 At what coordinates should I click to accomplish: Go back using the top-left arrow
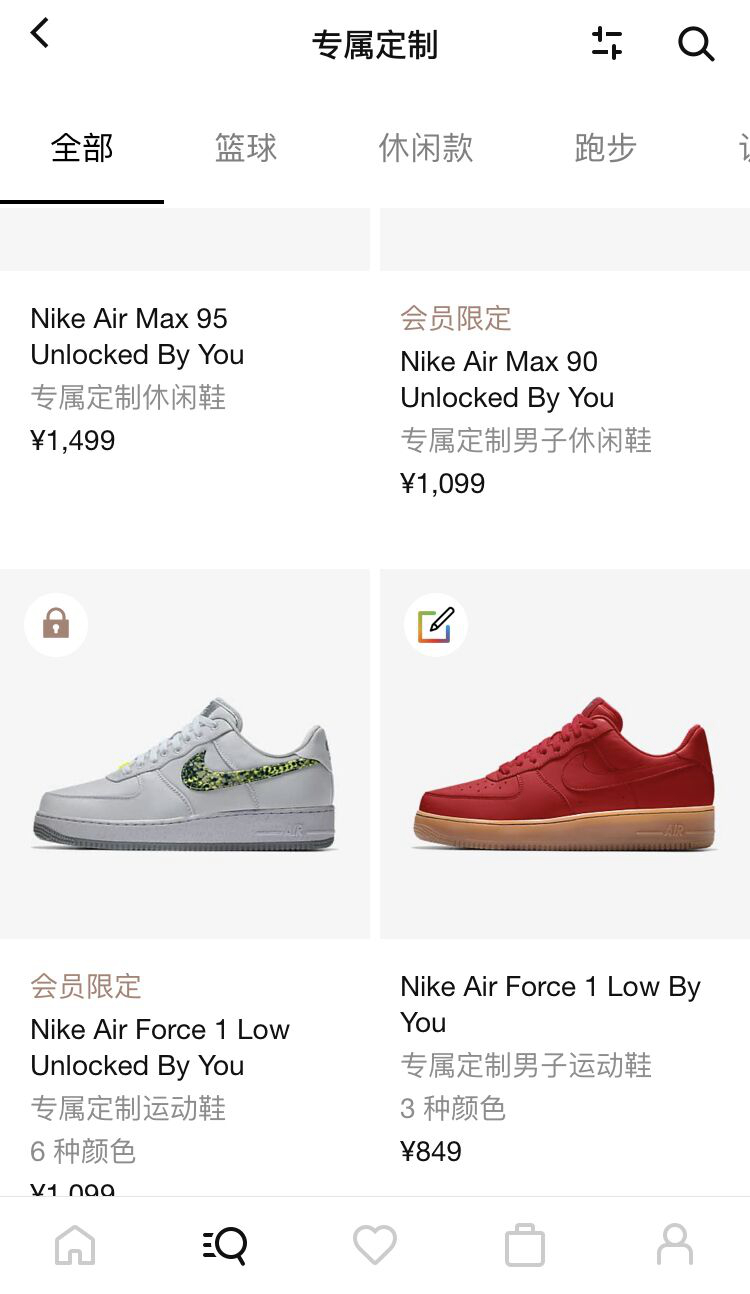tap(40, 34)
